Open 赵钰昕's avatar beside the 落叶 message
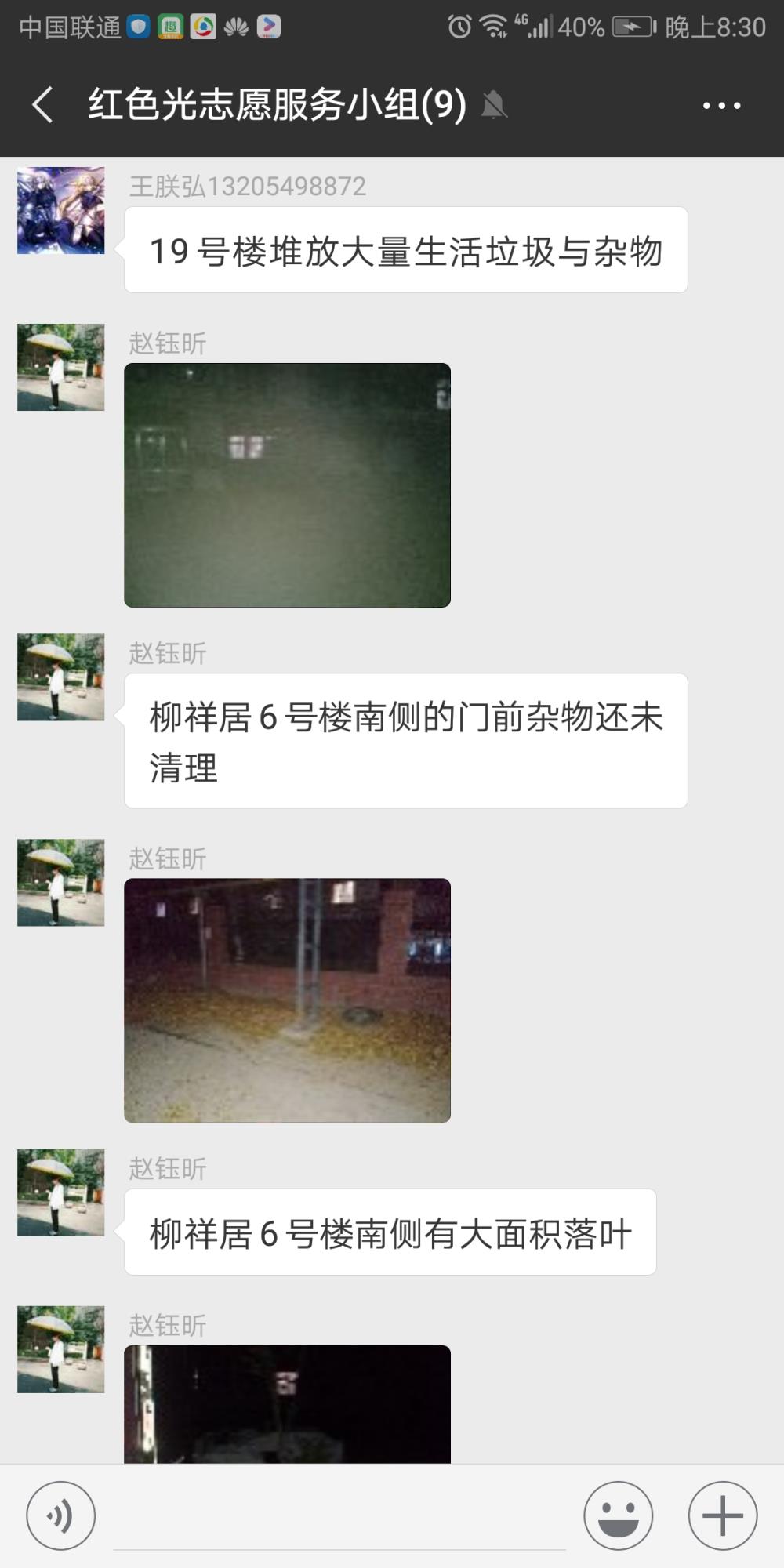Screen dimensions: 784x1568 click(x=61, y=1192)
